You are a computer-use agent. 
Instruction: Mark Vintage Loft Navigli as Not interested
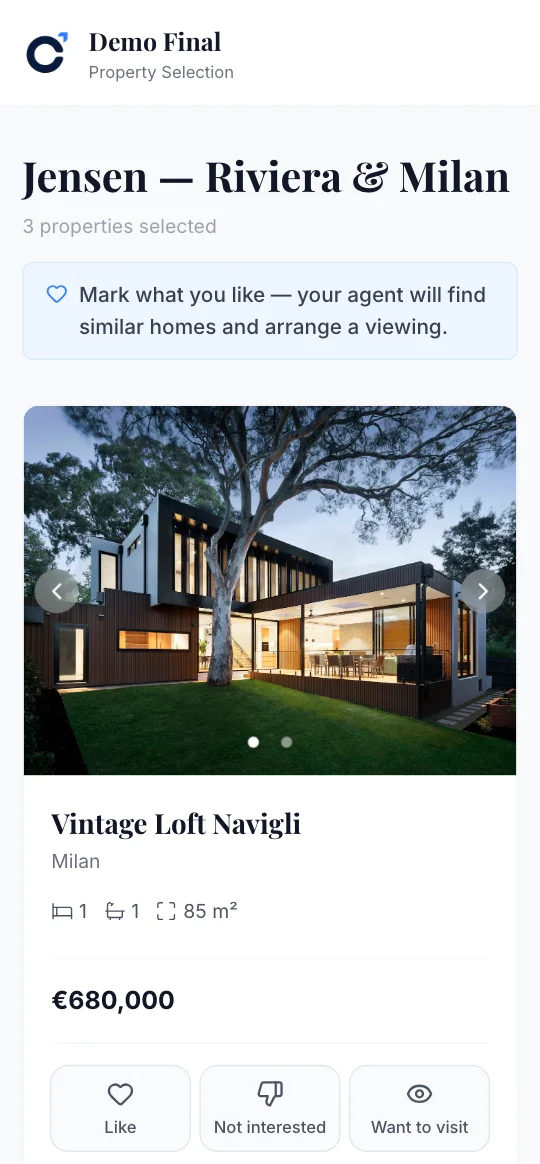(x=270, y=1108)
